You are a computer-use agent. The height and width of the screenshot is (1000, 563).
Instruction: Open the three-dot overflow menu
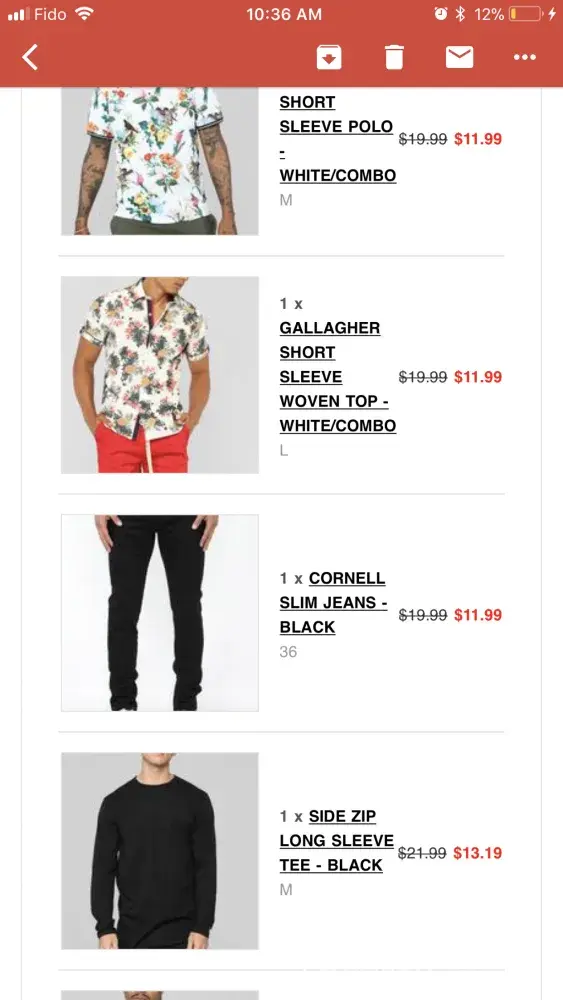coord(525,57)
